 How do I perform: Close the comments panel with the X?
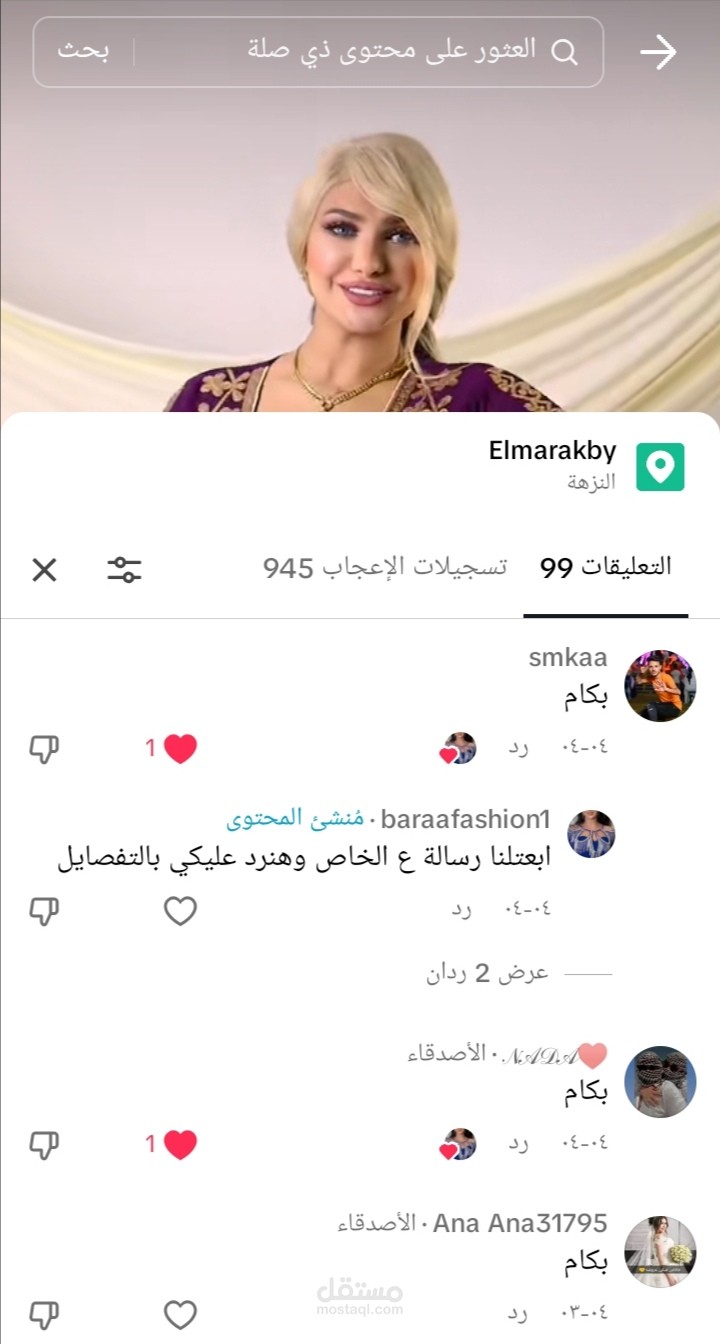44,569
